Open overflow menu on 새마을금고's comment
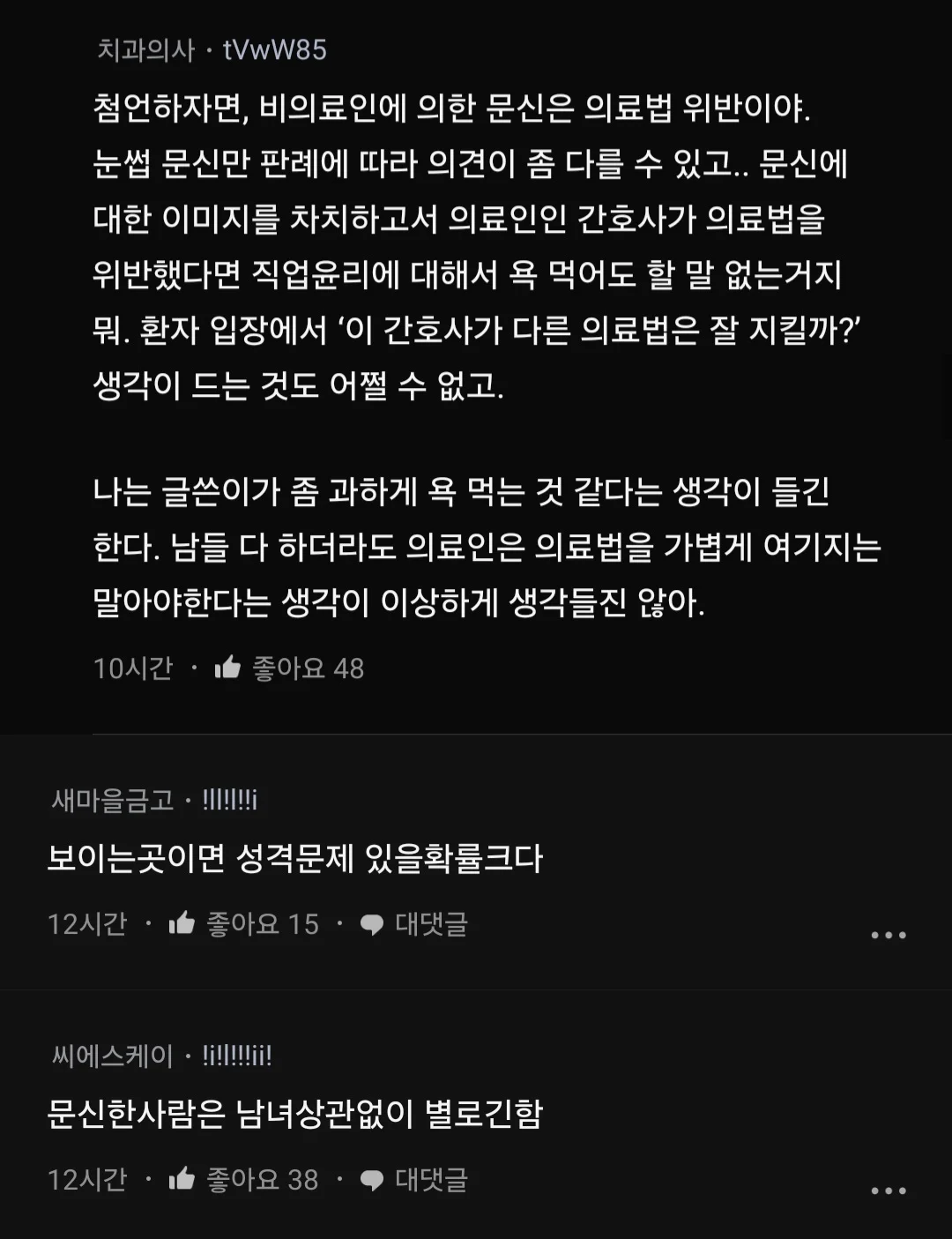 888,935
